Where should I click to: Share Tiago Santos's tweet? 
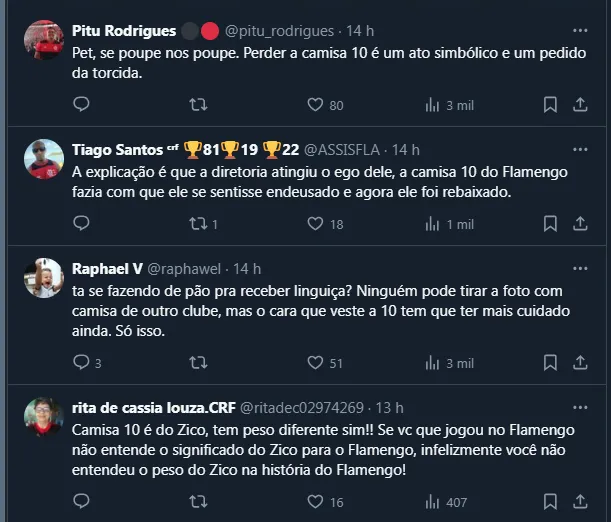click(x=580, y=224)
